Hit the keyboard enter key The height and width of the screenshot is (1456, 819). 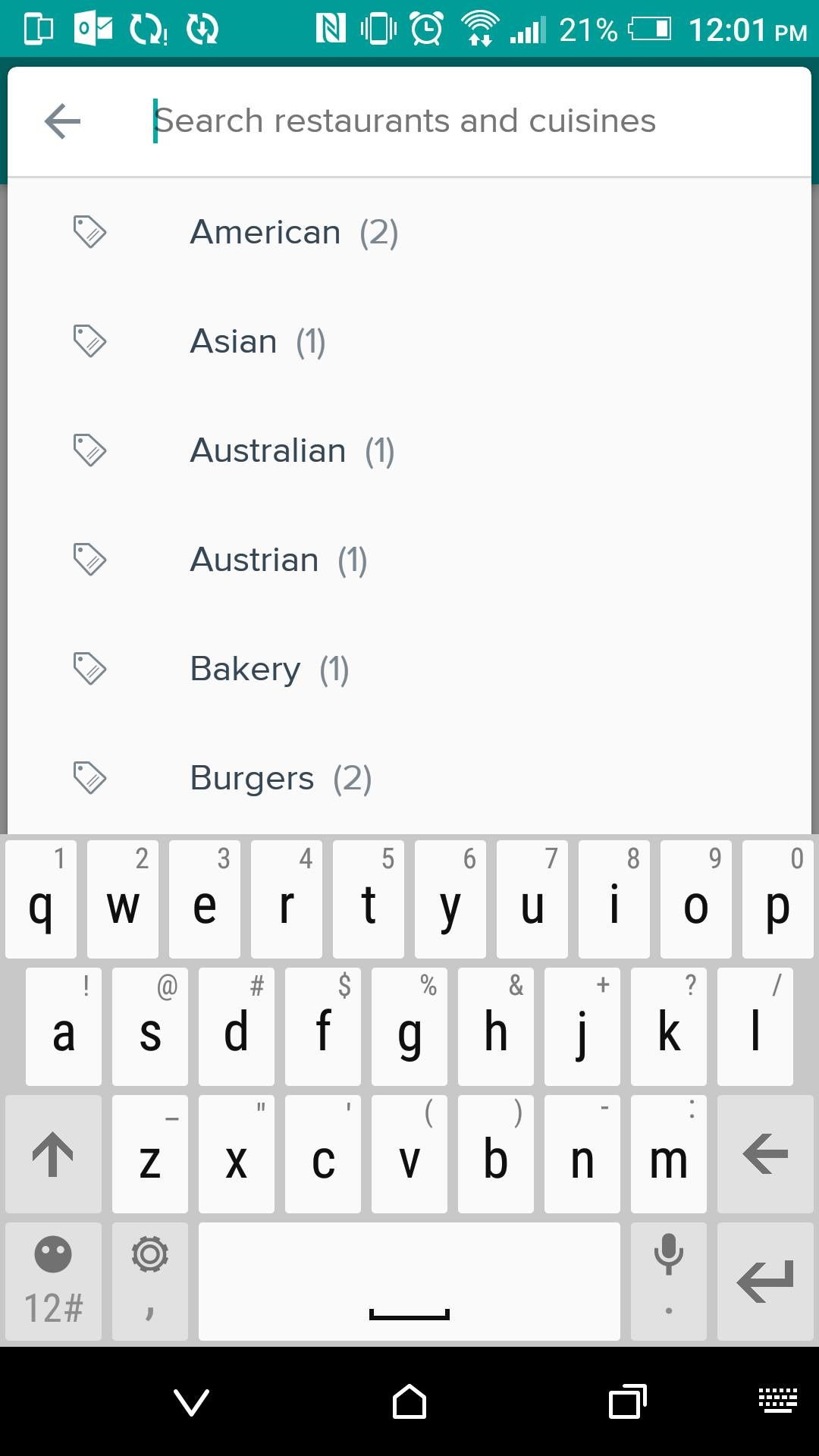(x=765, y=1281)
